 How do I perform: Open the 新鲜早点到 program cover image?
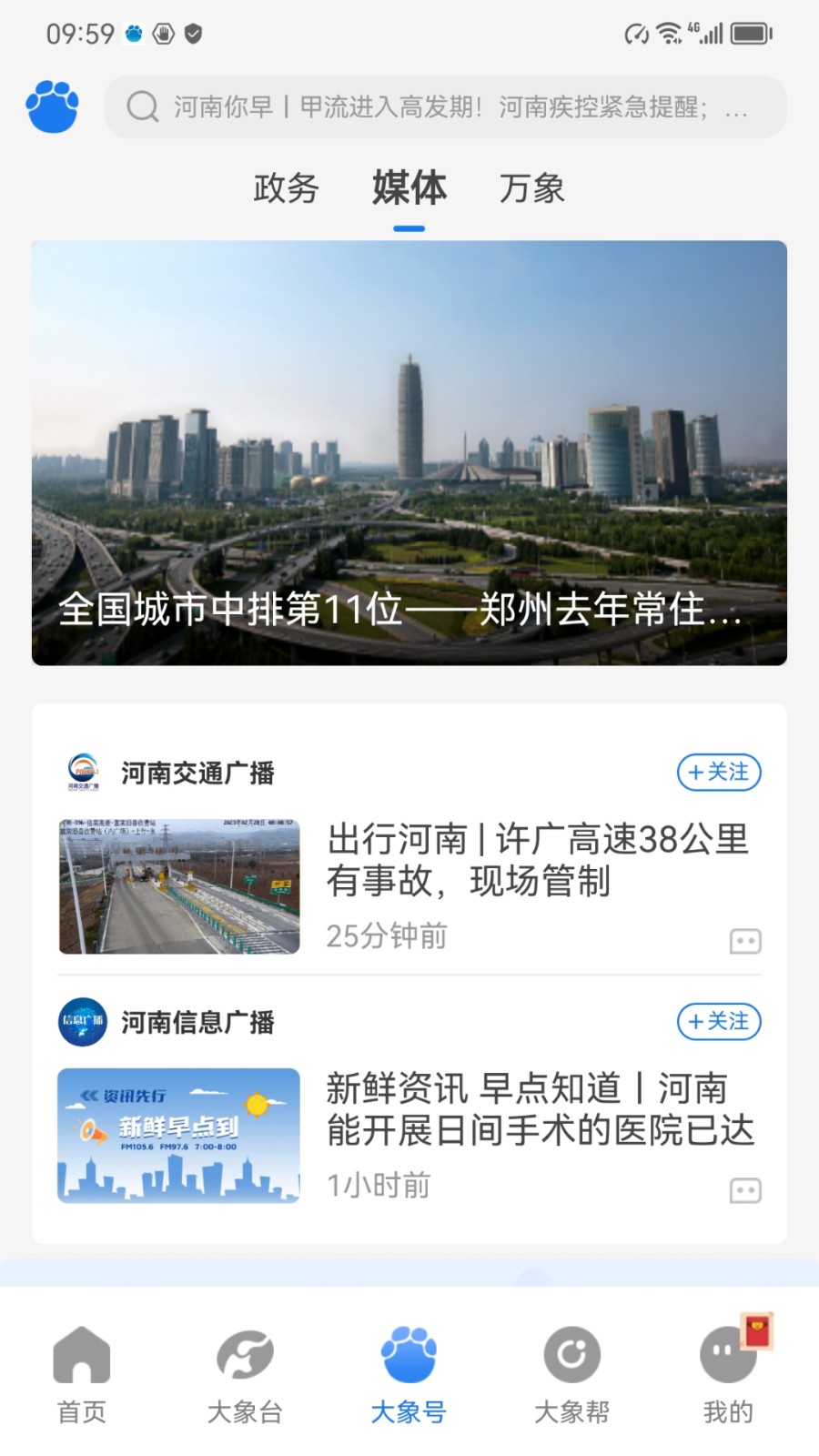pos(177,1136)
